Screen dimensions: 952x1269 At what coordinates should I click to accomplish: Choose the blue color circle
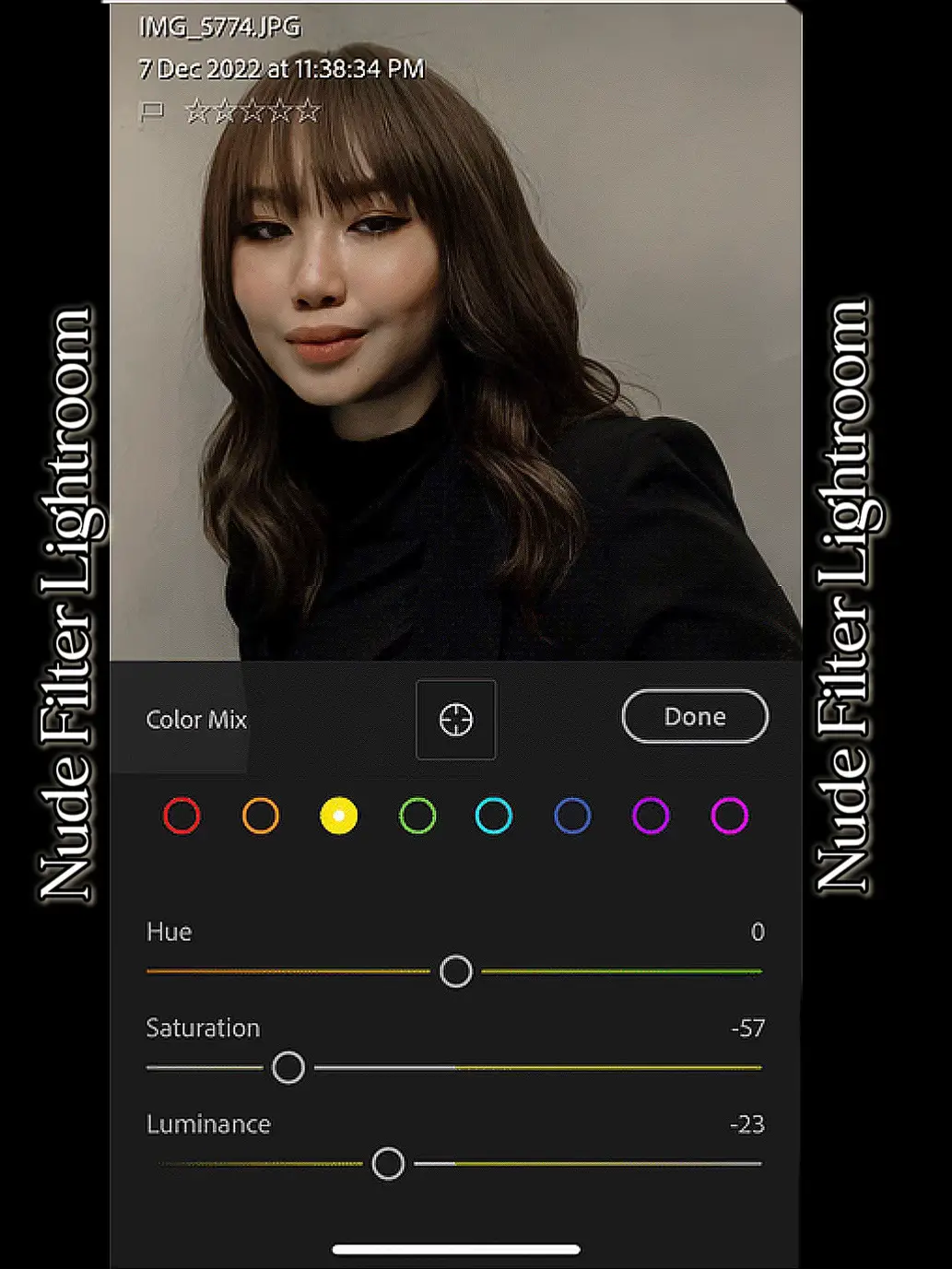[x=572, y=816]
